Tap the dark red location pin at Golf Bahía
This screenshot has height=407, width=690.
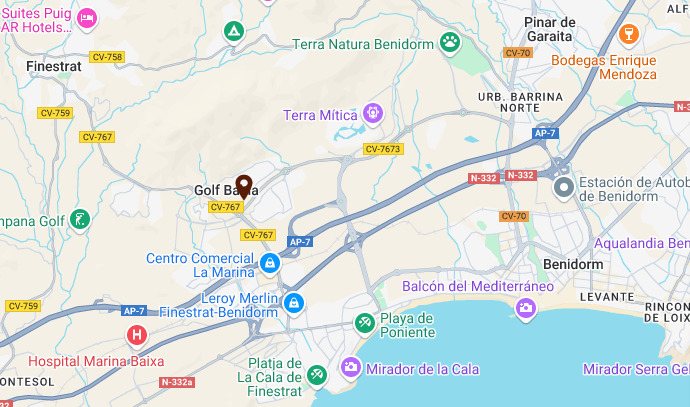(243, 186)
